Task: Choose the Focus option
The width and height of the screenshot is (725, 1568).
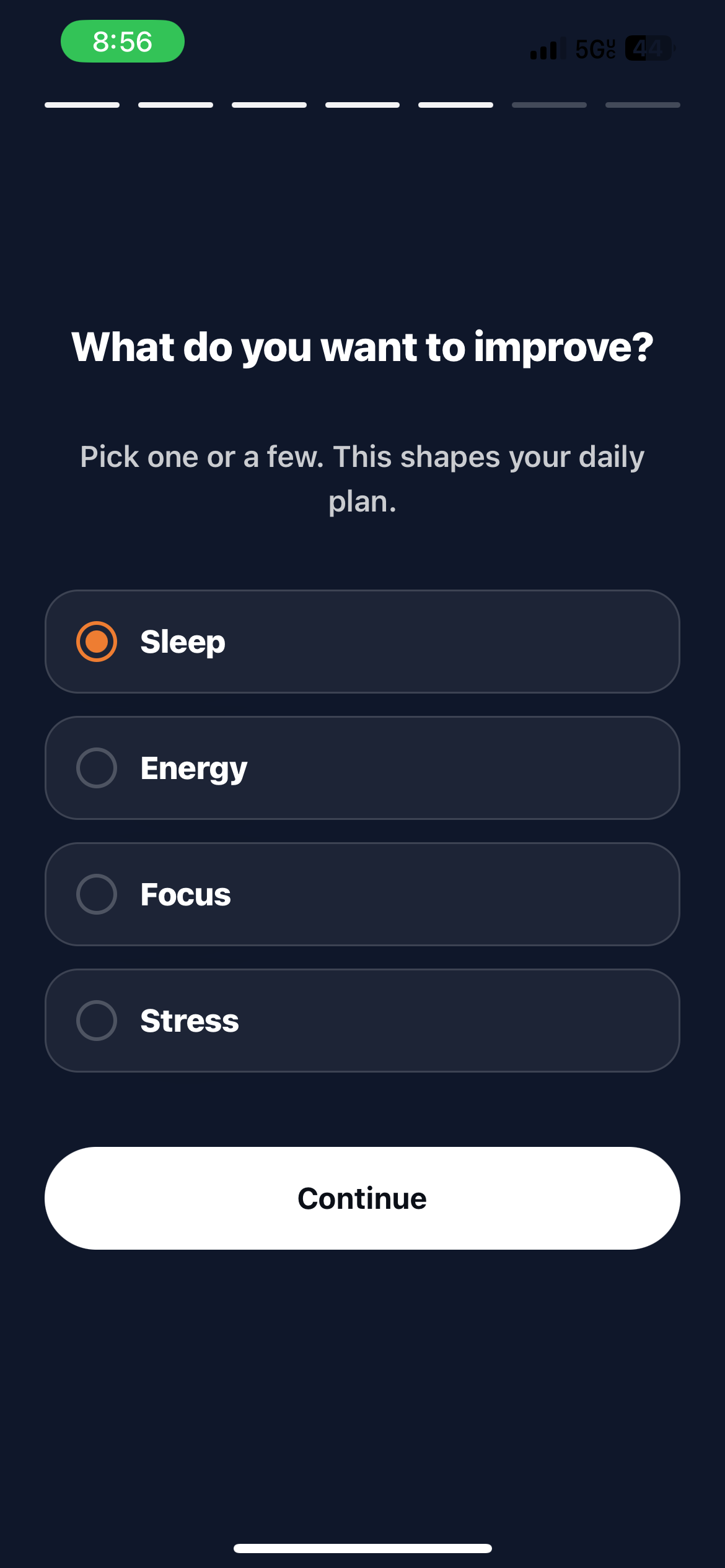Action: [x=362, y=894]
